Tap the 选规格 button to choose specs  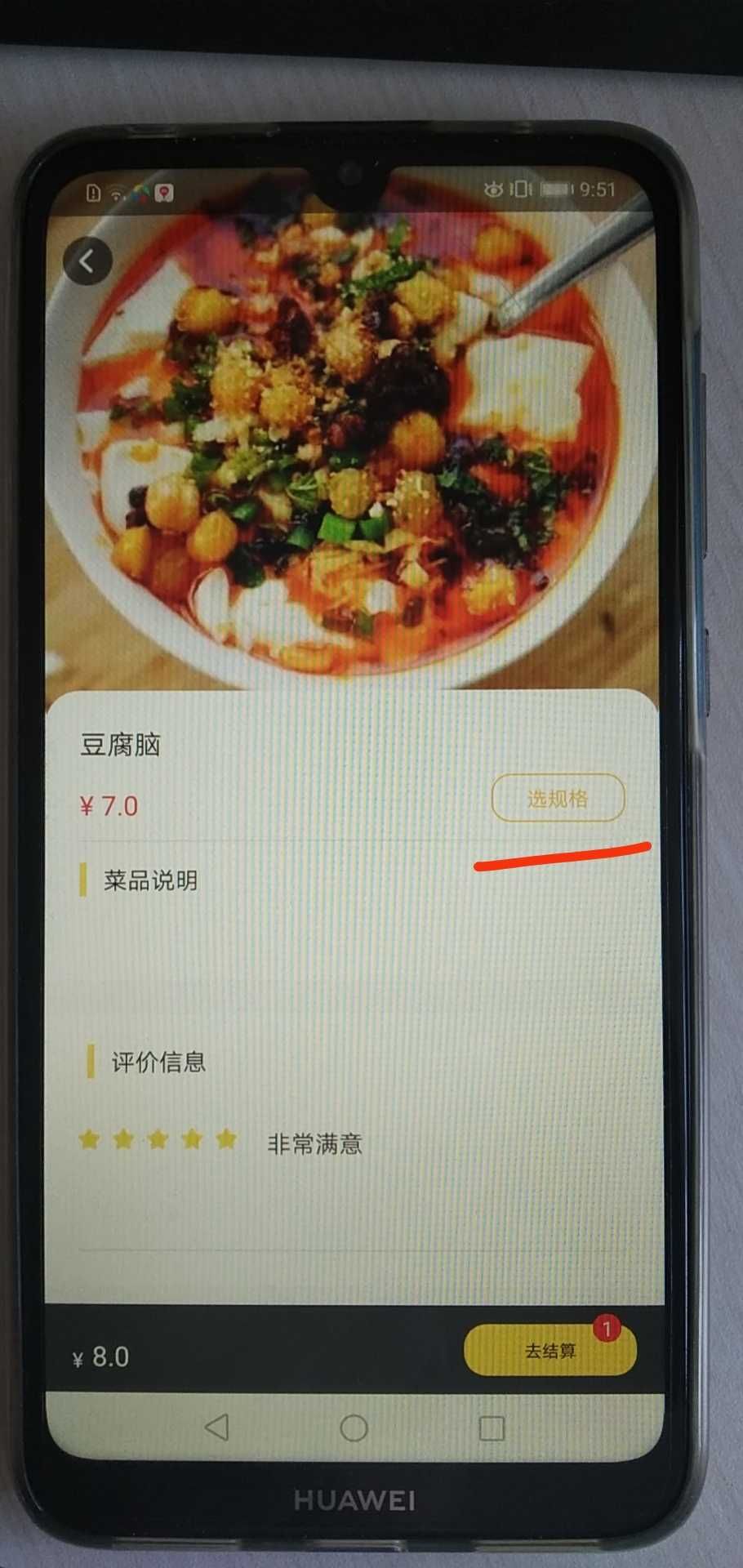(x=558, y=798)
